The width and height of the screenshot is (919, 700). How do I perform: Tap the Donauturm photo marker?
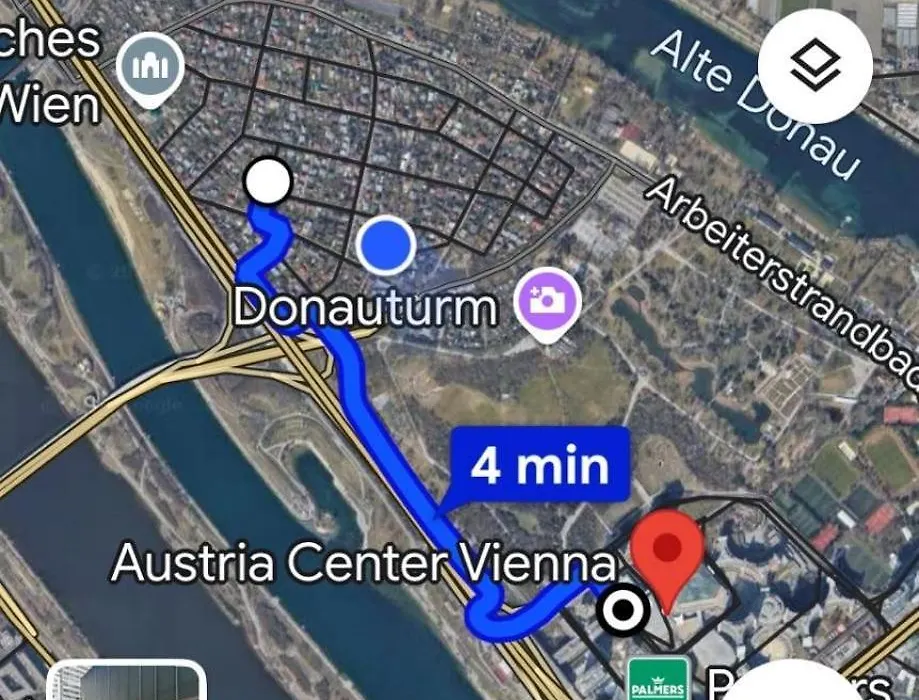pos(546,301)
